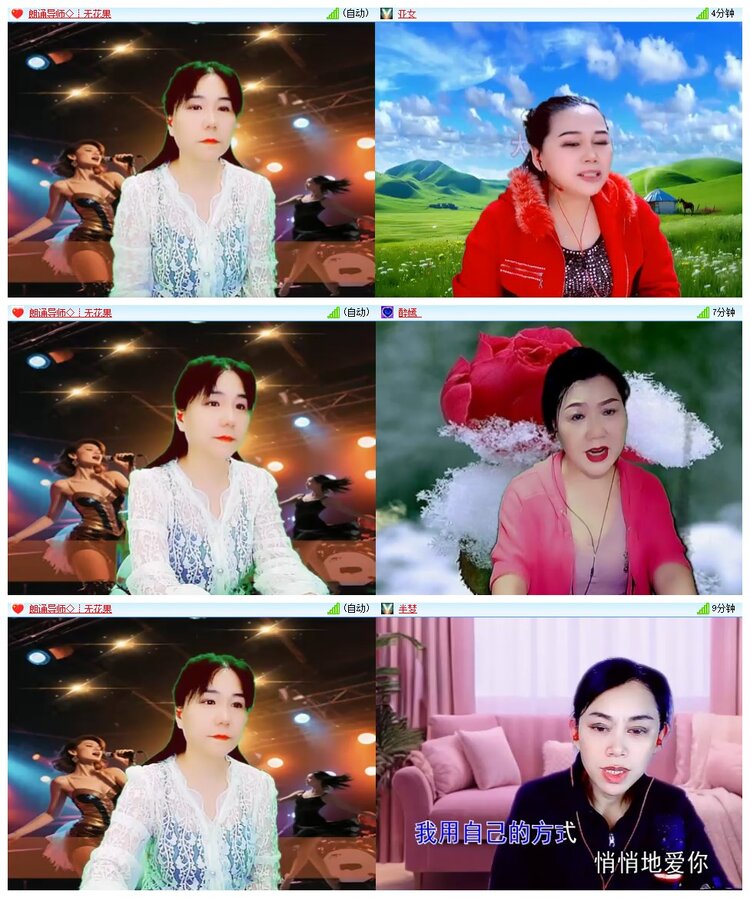This screenshot has height=898, width=750.
Task: Click 酸缘's blue avatar icon
Action: click(387, 312)
